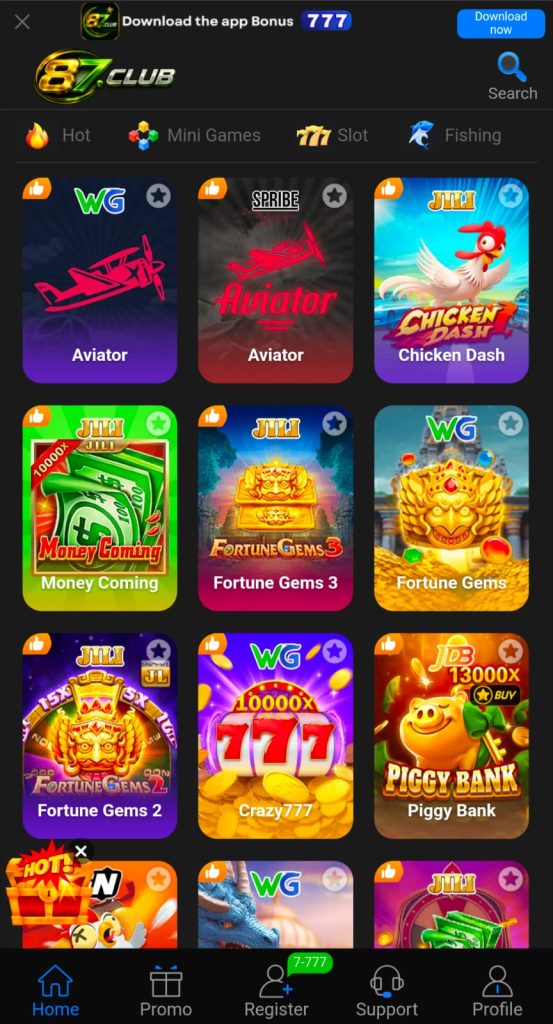Play the Fortune Gems 2 game
This screenshot has height=1024, width=553.
click(x=100, y=735)
